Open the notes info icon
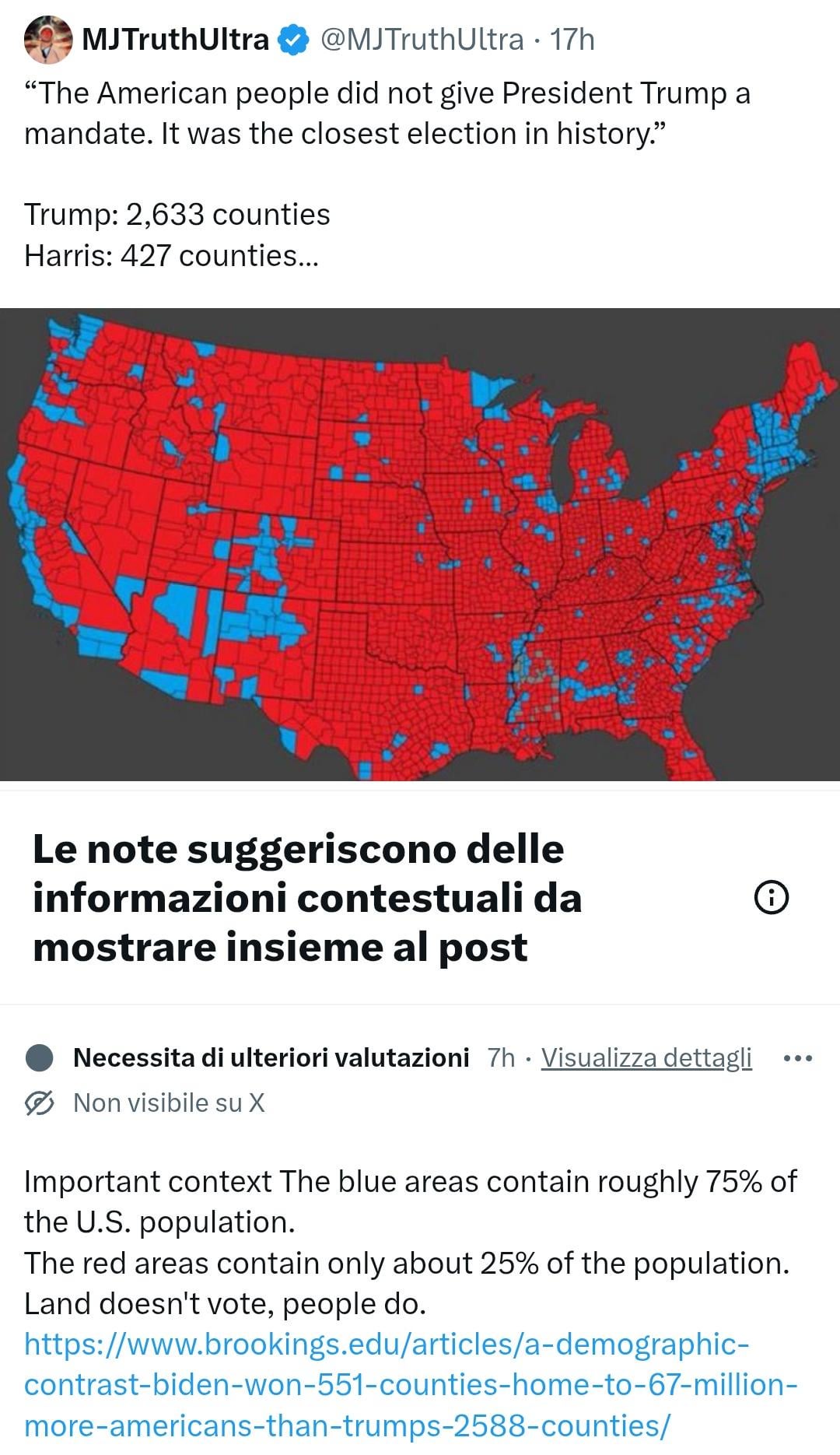 772,898
